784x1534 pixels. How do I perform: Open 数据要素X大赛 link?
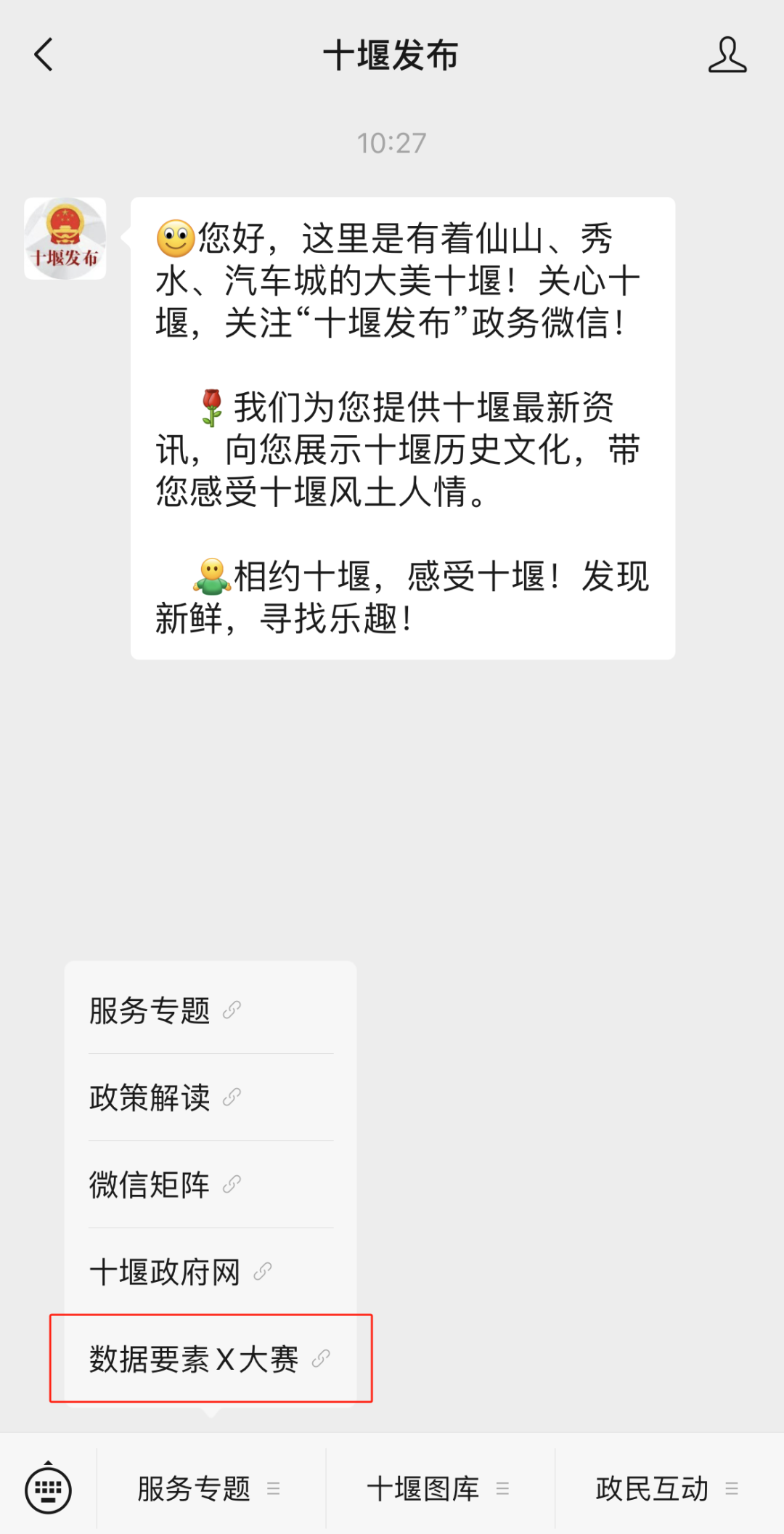pos(211,1358)
